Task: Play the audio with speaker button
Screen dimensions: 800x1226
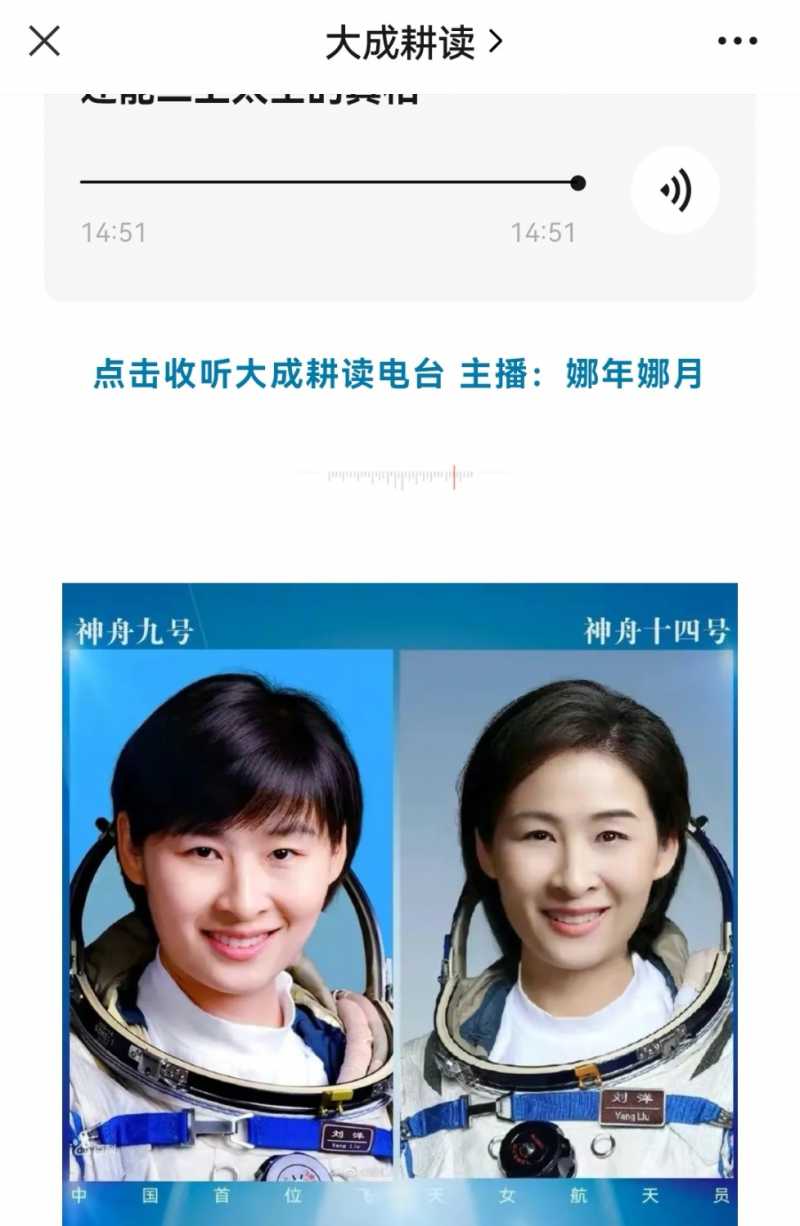Action: point(675,190)
